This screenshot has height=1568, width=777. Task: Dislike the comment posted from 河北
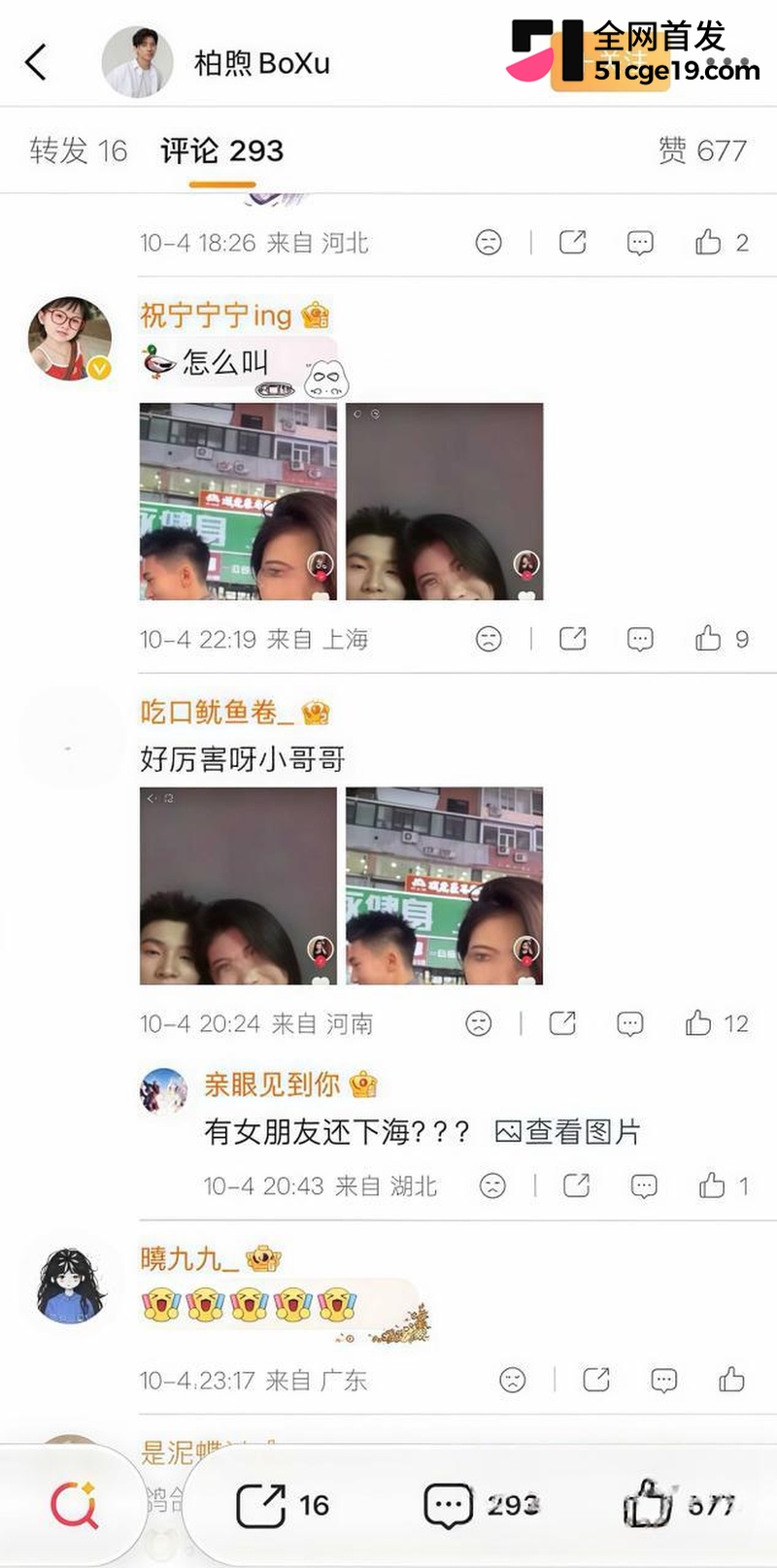pyautogui.click(x=489, y=242)
